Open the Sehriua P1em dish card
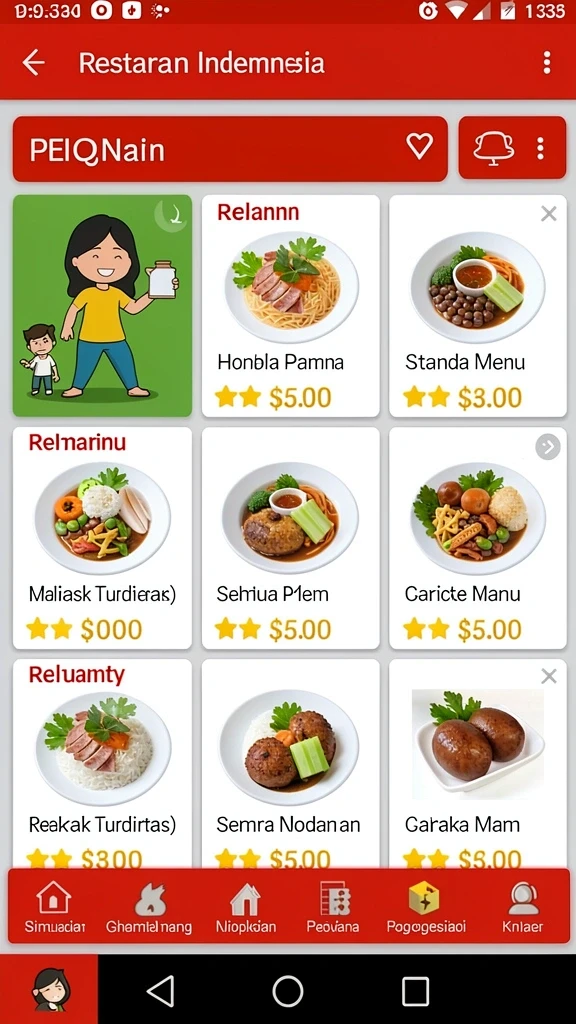 point(291,538)
